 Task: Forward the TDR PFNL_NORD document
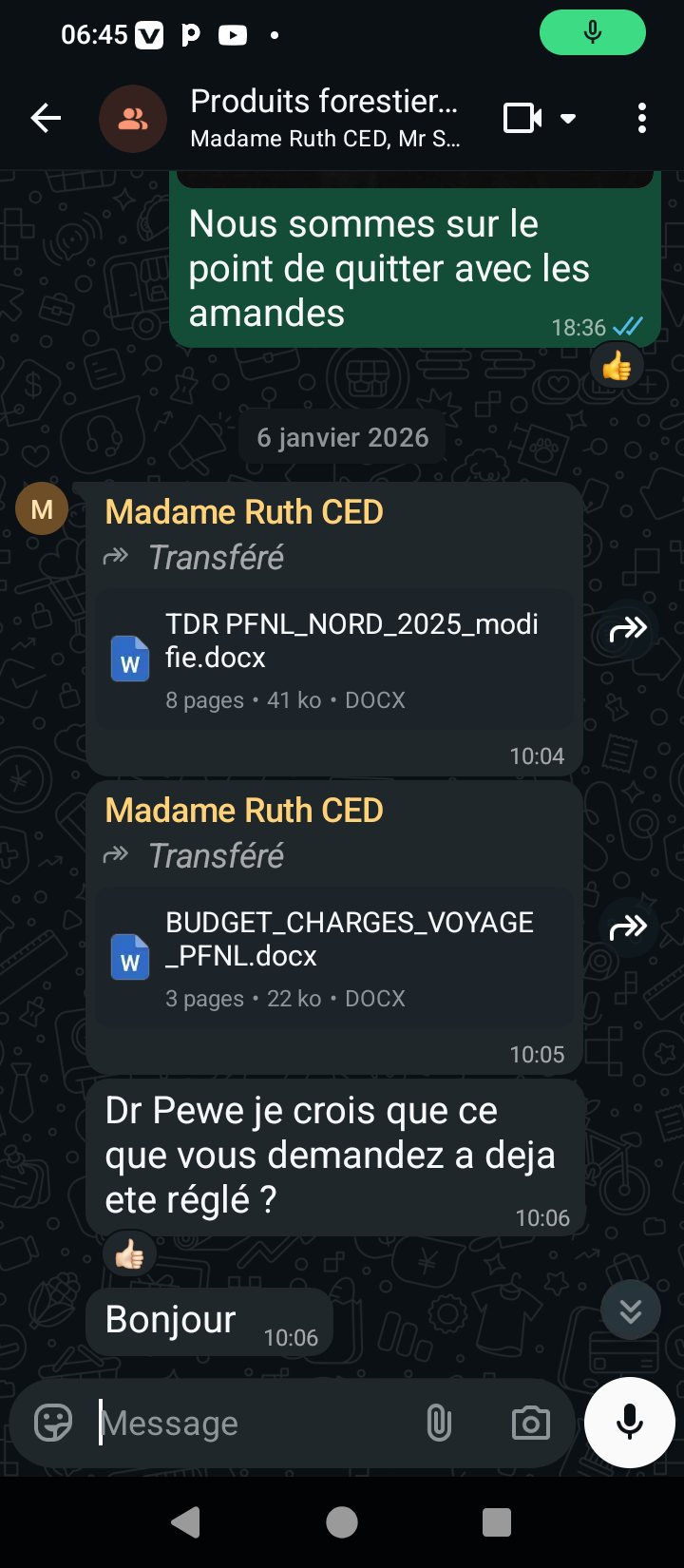[628, 628]
